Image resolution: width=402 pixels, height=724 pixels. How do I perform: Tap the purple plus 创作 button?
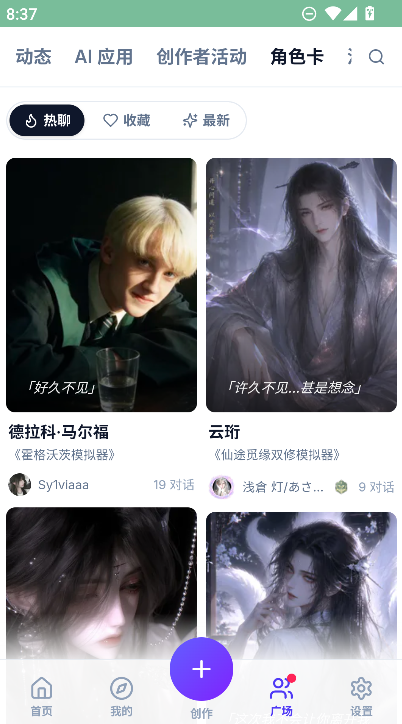[201, 669]
